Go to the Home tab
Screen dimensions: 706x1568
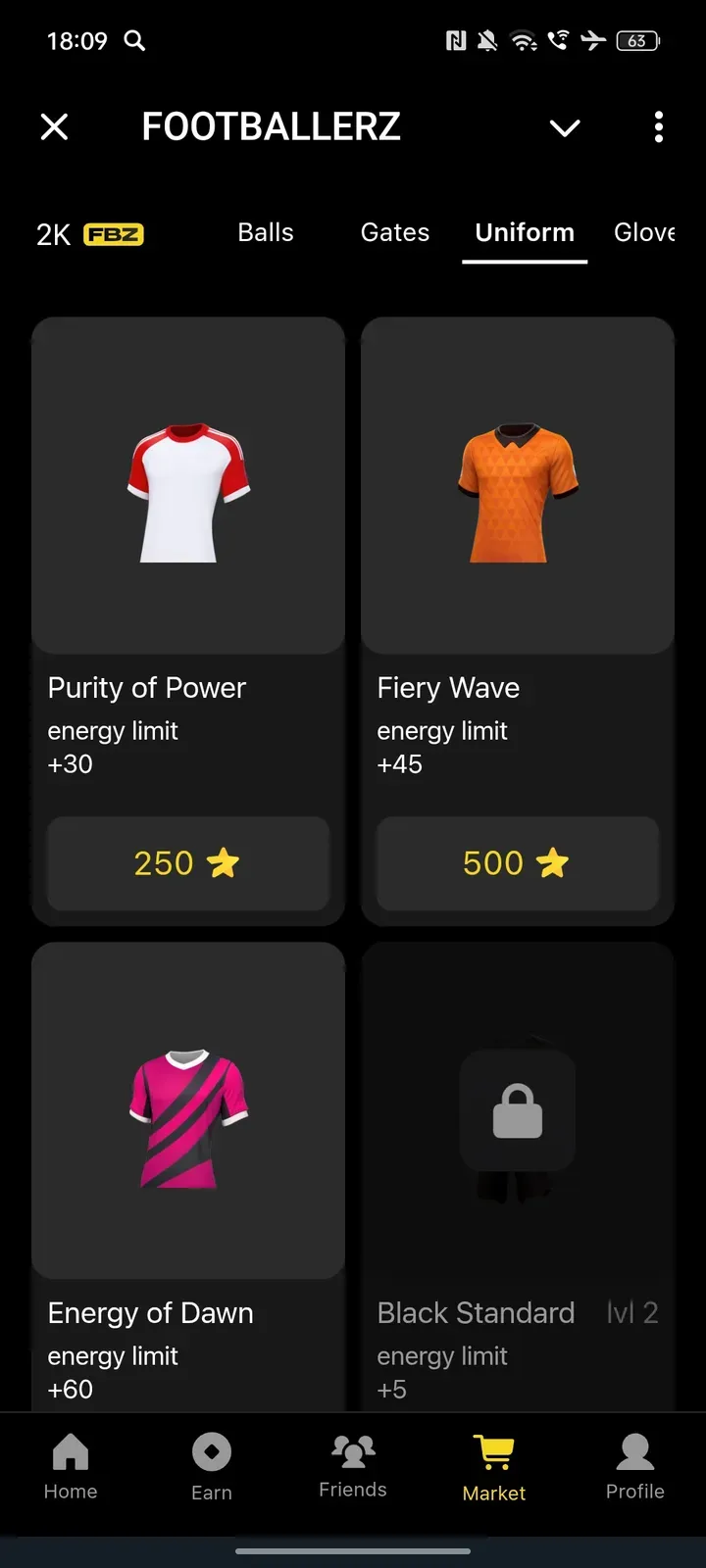[71, 1467]
